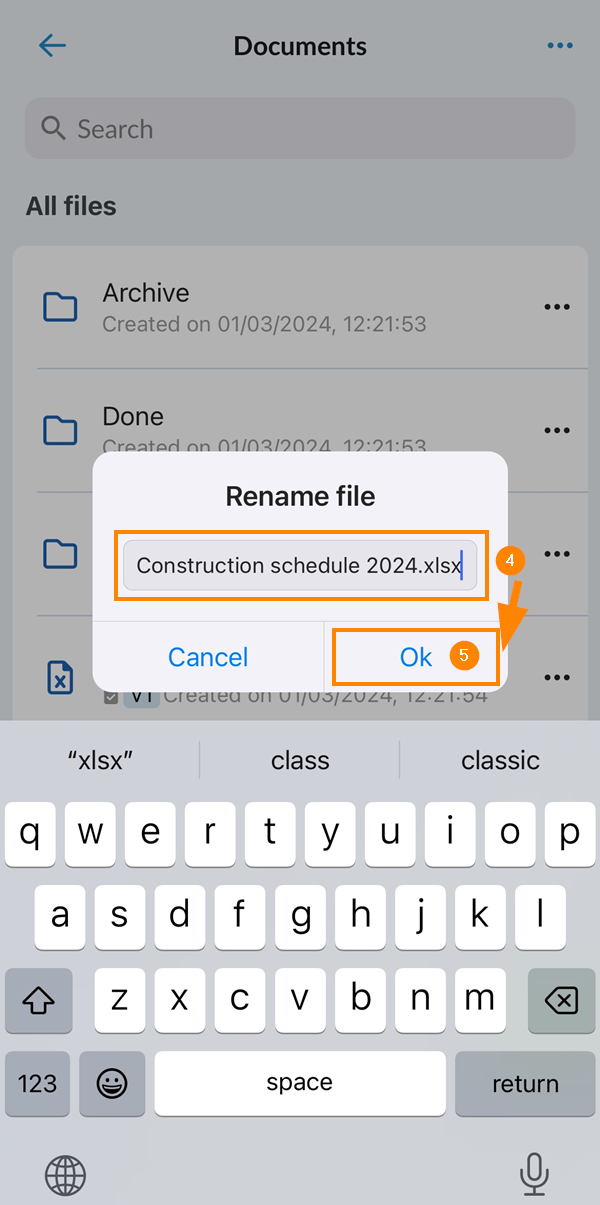The width and height of the screenshot is (600, 1205).
Task: Switch the keyboard to 123 numbers
Action: click(x=38, y=1084)
